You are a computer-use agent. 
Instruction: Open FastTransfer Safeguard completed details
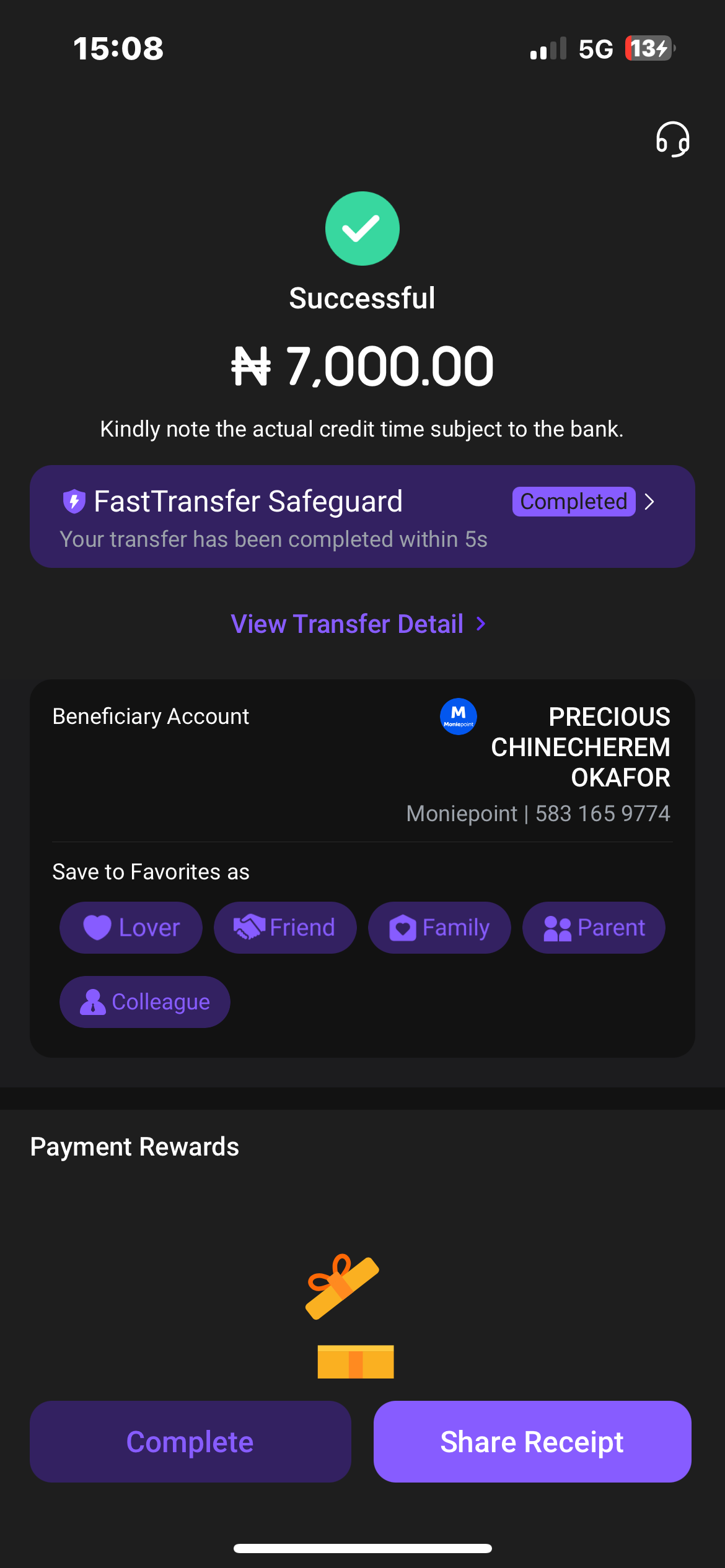[585, 502]
